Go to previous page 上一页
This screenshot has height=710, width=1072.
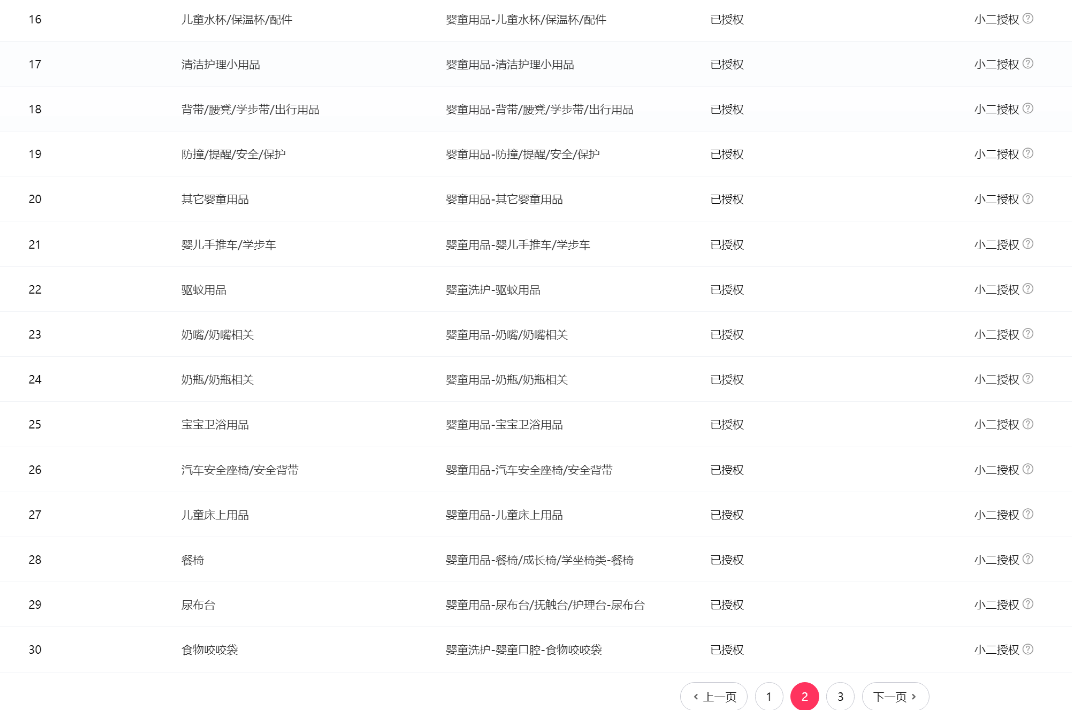coord(713,697)
